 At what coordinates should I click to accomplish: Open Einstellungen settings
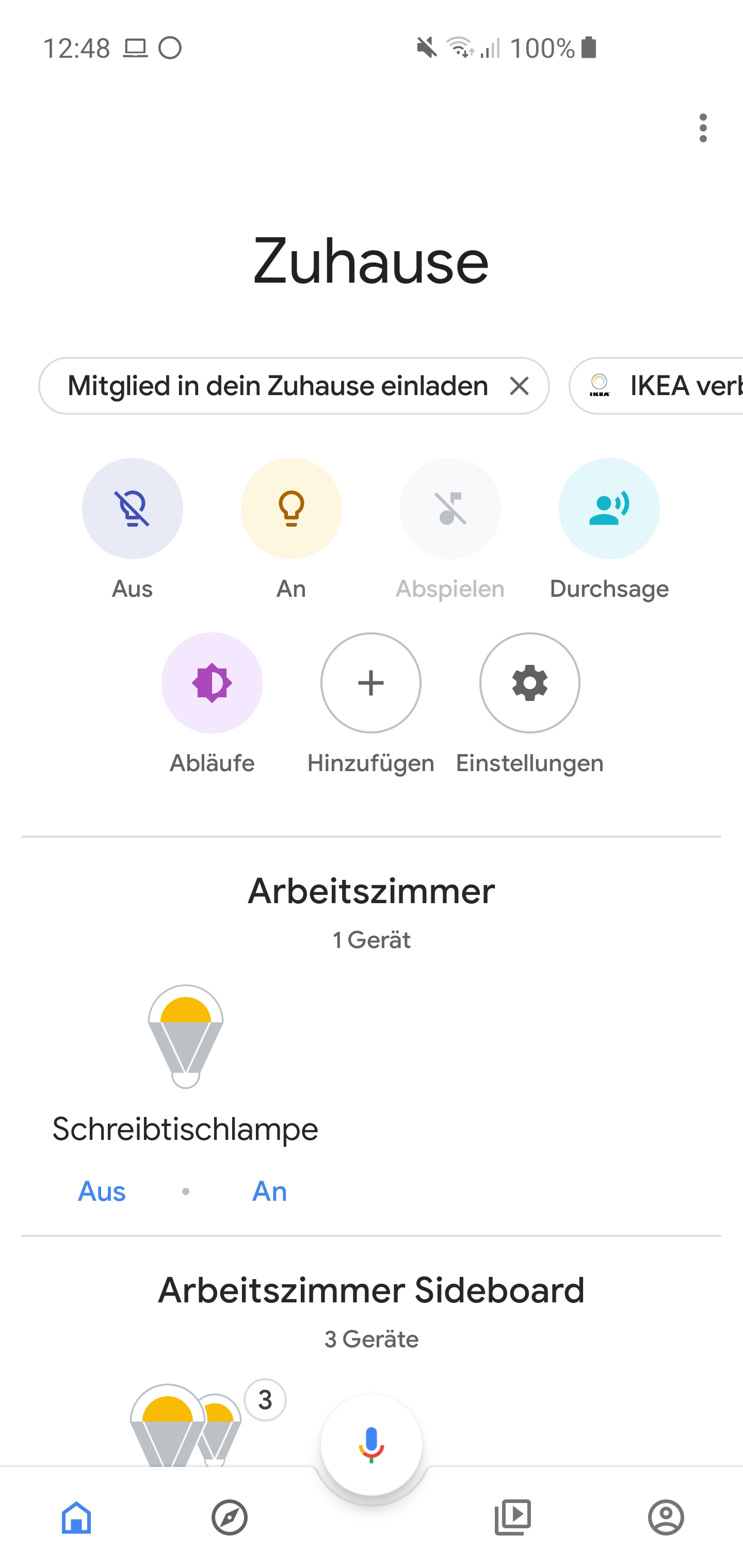pos(530,683)
